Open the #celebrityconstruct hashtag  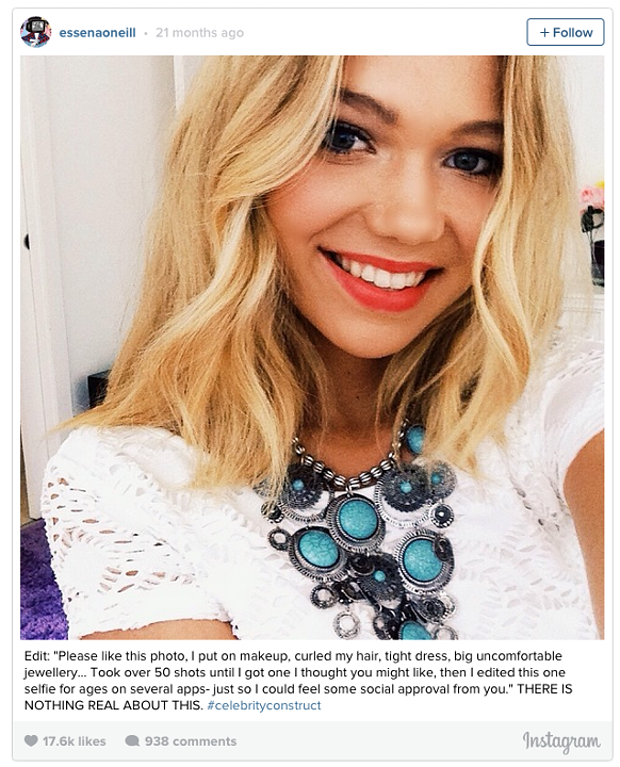click(264, 706)
